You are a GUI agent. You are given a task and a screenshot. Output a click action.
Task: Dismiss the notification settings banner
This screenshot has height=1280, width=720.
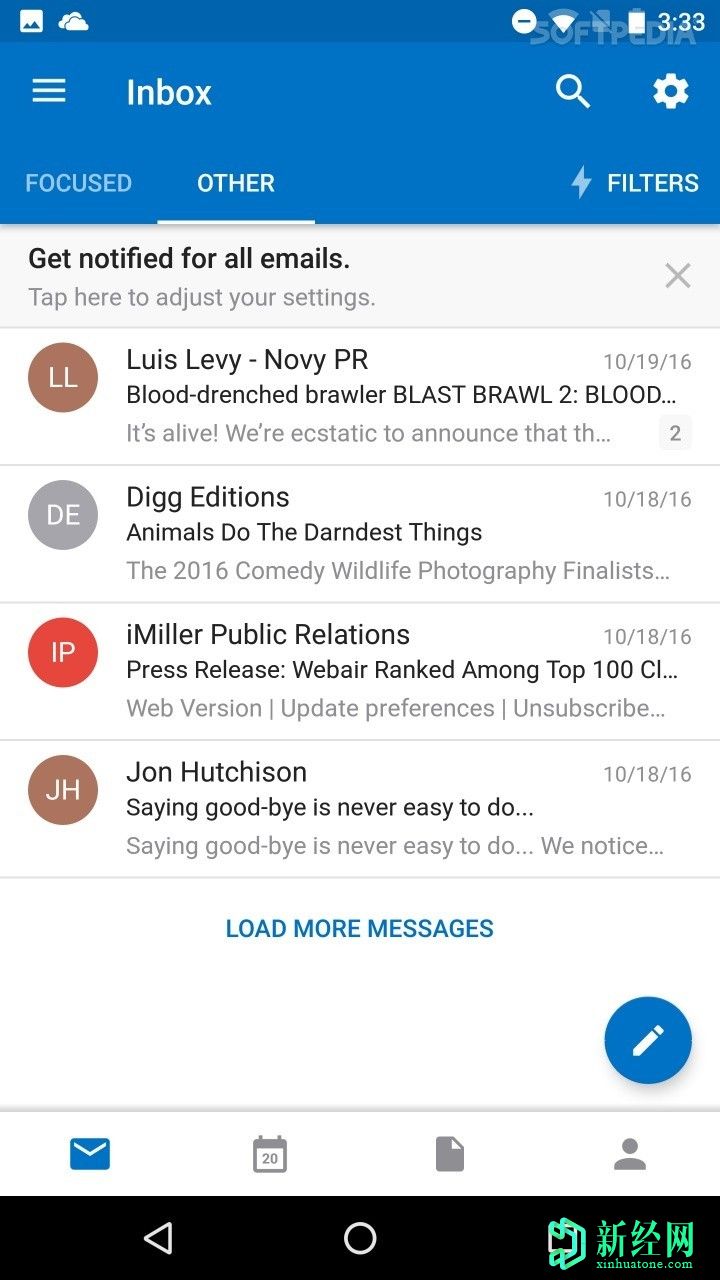pos(678,276)
